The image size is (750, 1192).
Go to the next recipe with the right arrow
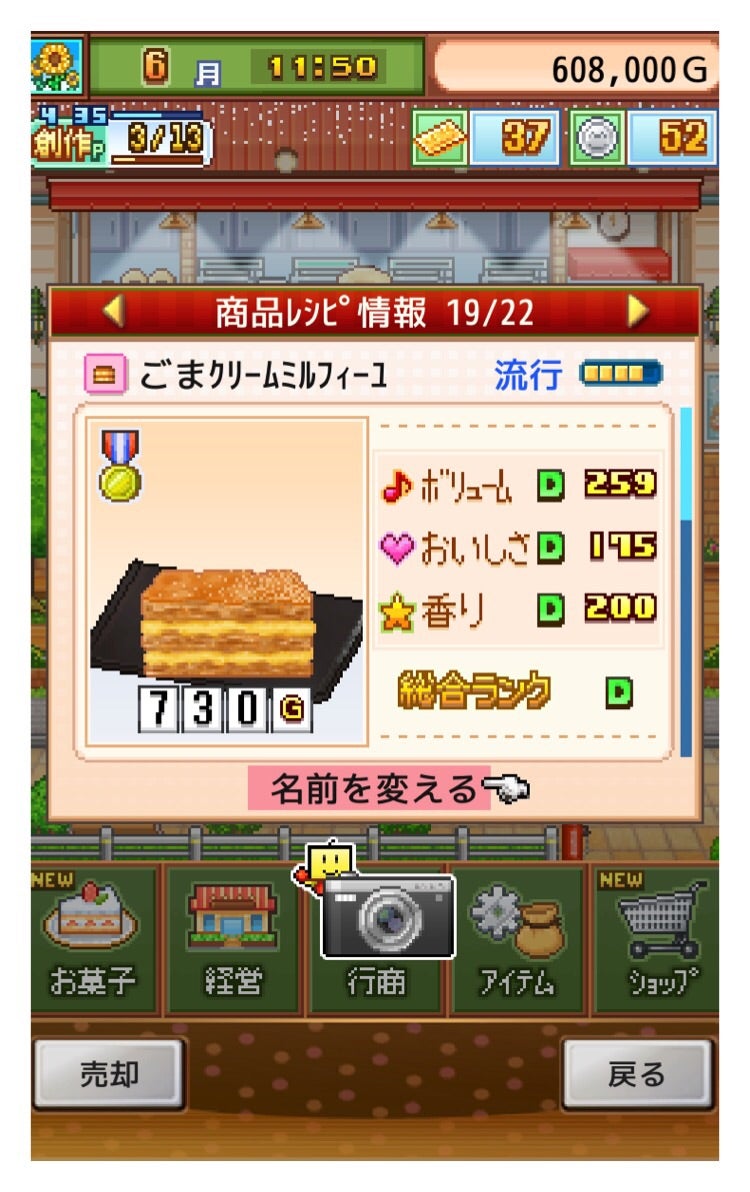pyautogui.click(x=638, y=313)
